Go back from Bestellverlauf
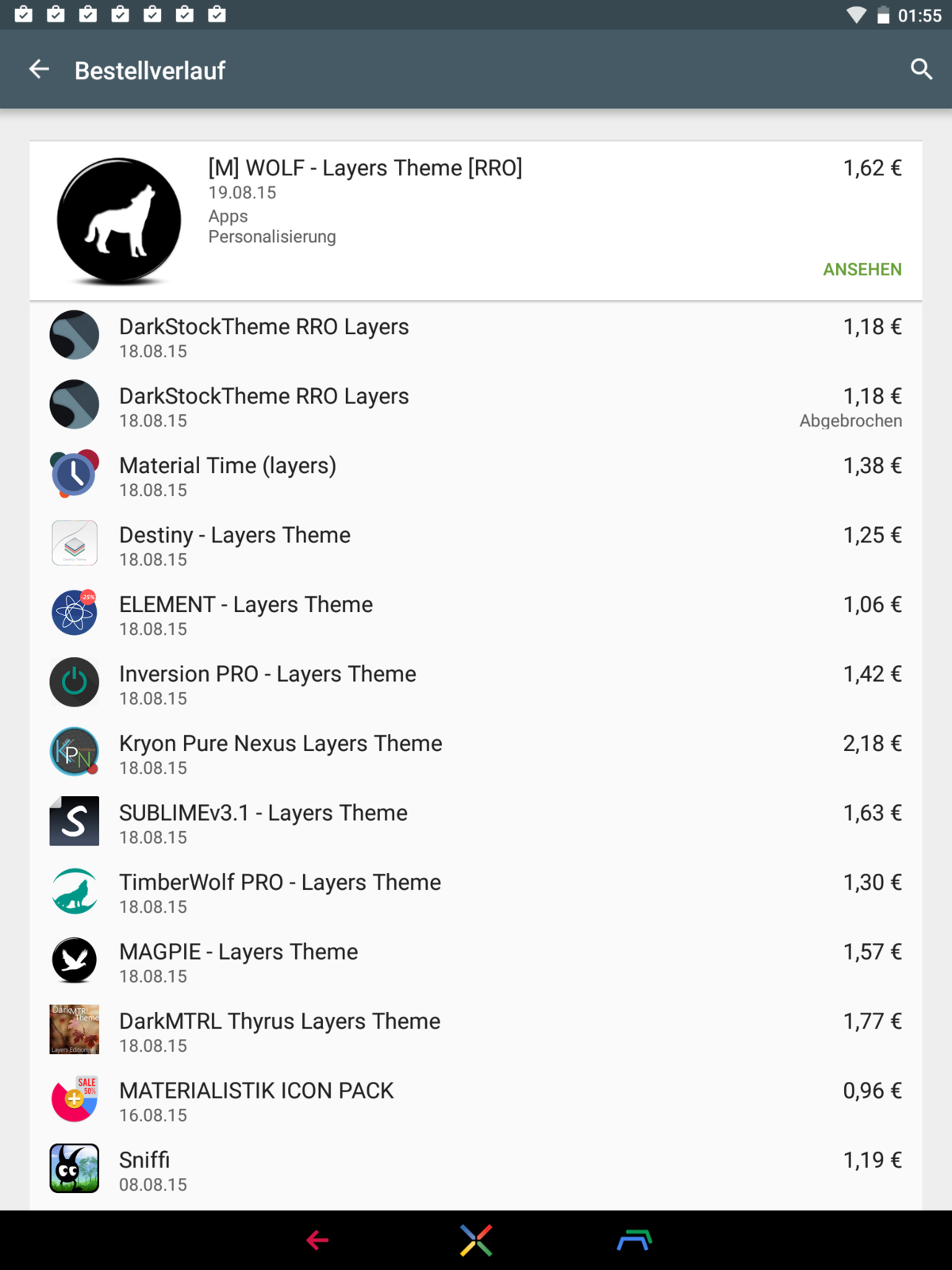This screenshot has width=952, height=1270. (x=39, y=70)
